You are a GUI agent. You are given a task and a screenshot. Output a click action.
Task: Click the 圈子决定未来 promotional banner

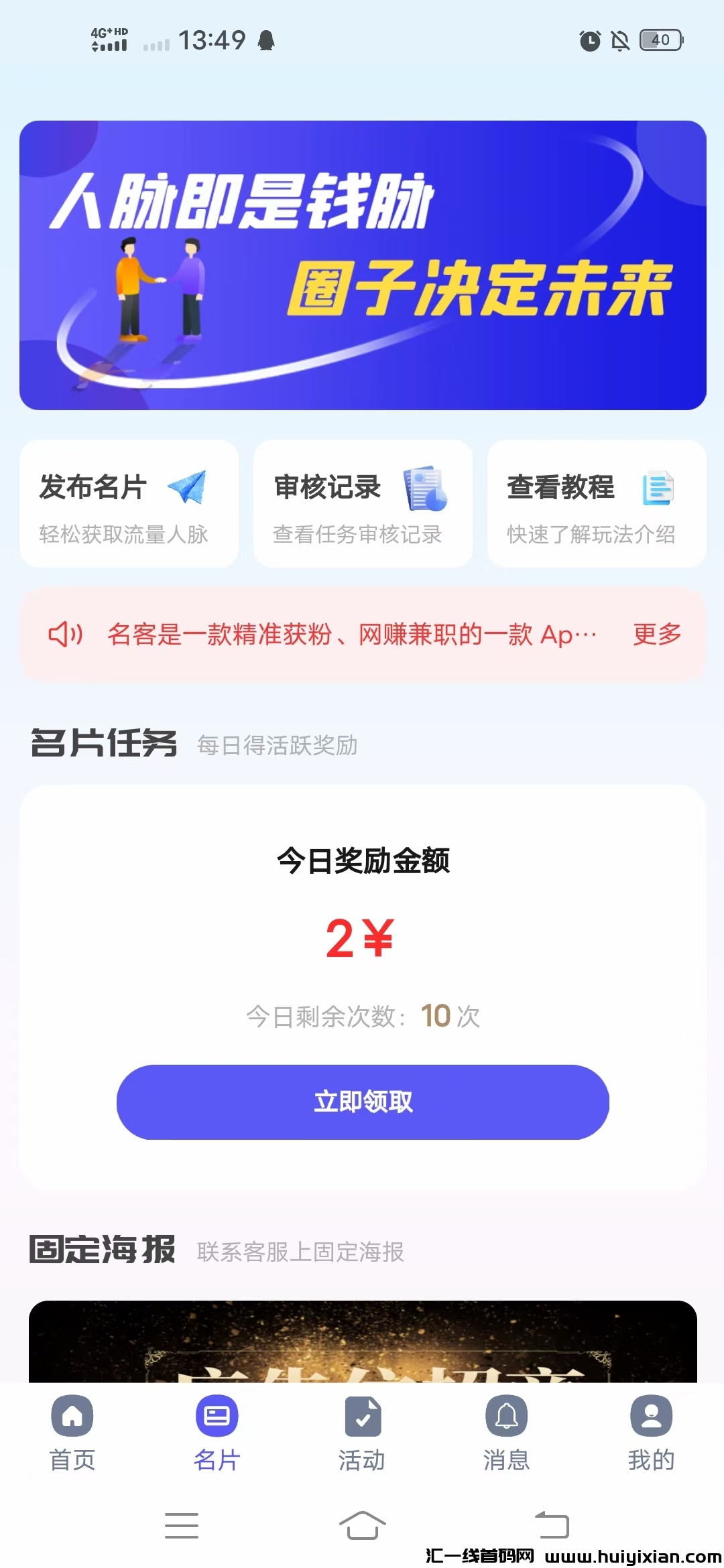tap(362, 265)
